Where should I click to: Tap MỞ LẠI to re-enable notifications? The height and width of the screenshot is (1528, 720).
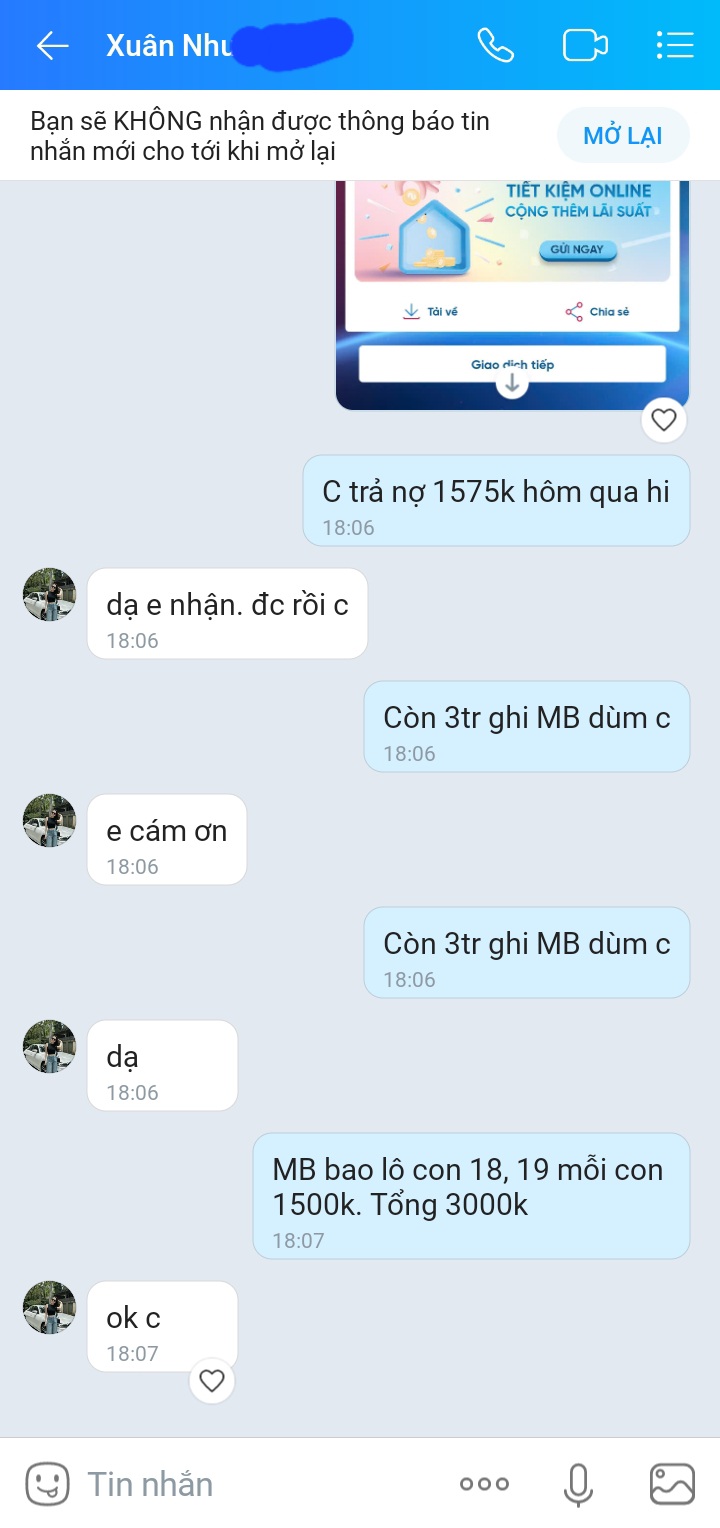tap(623, 136)
